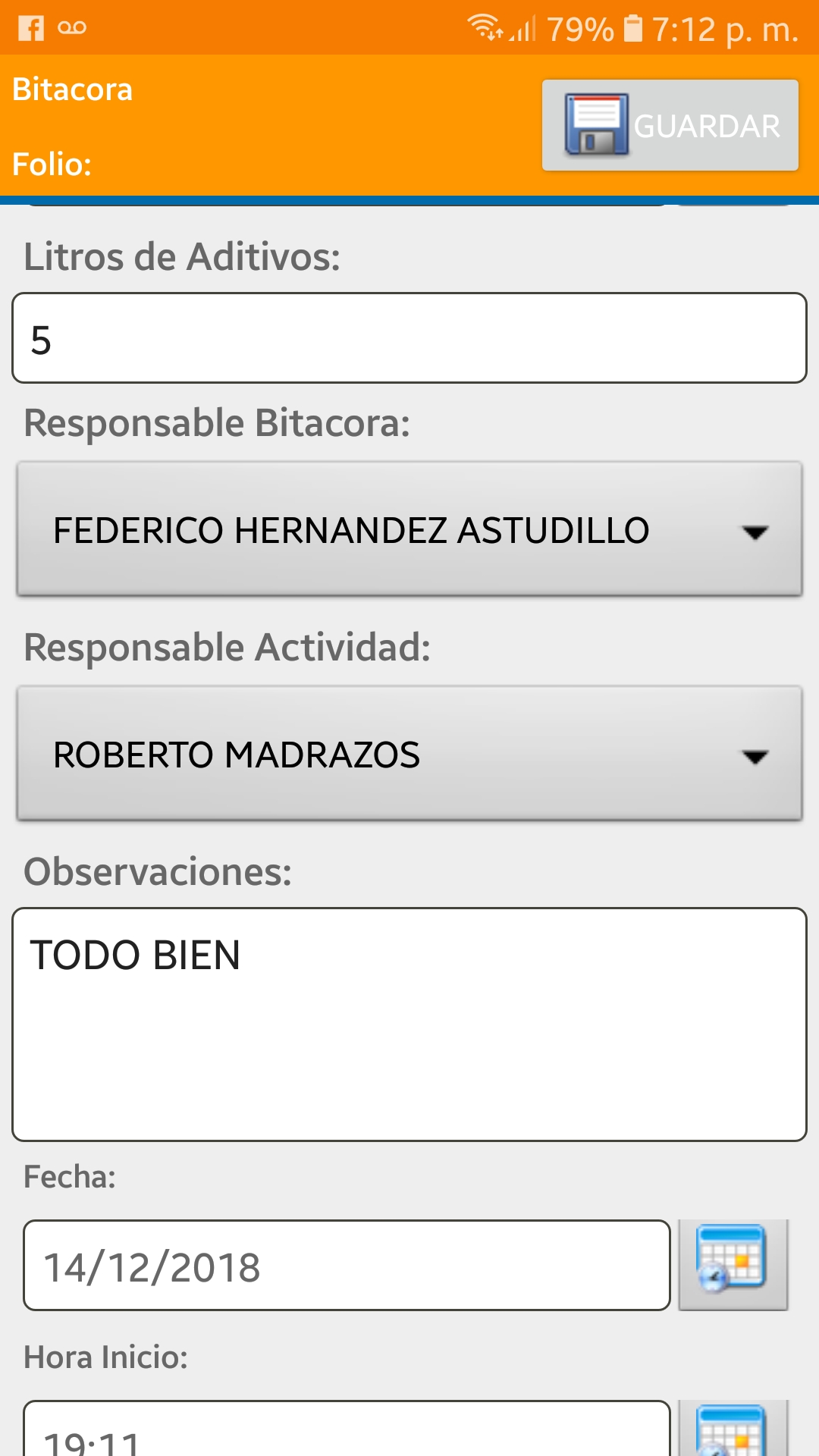The image size is (819, 1456).
Task: Edit the Litros de Aditivos field
Action: pyautogui.click(x=409, y=338)
